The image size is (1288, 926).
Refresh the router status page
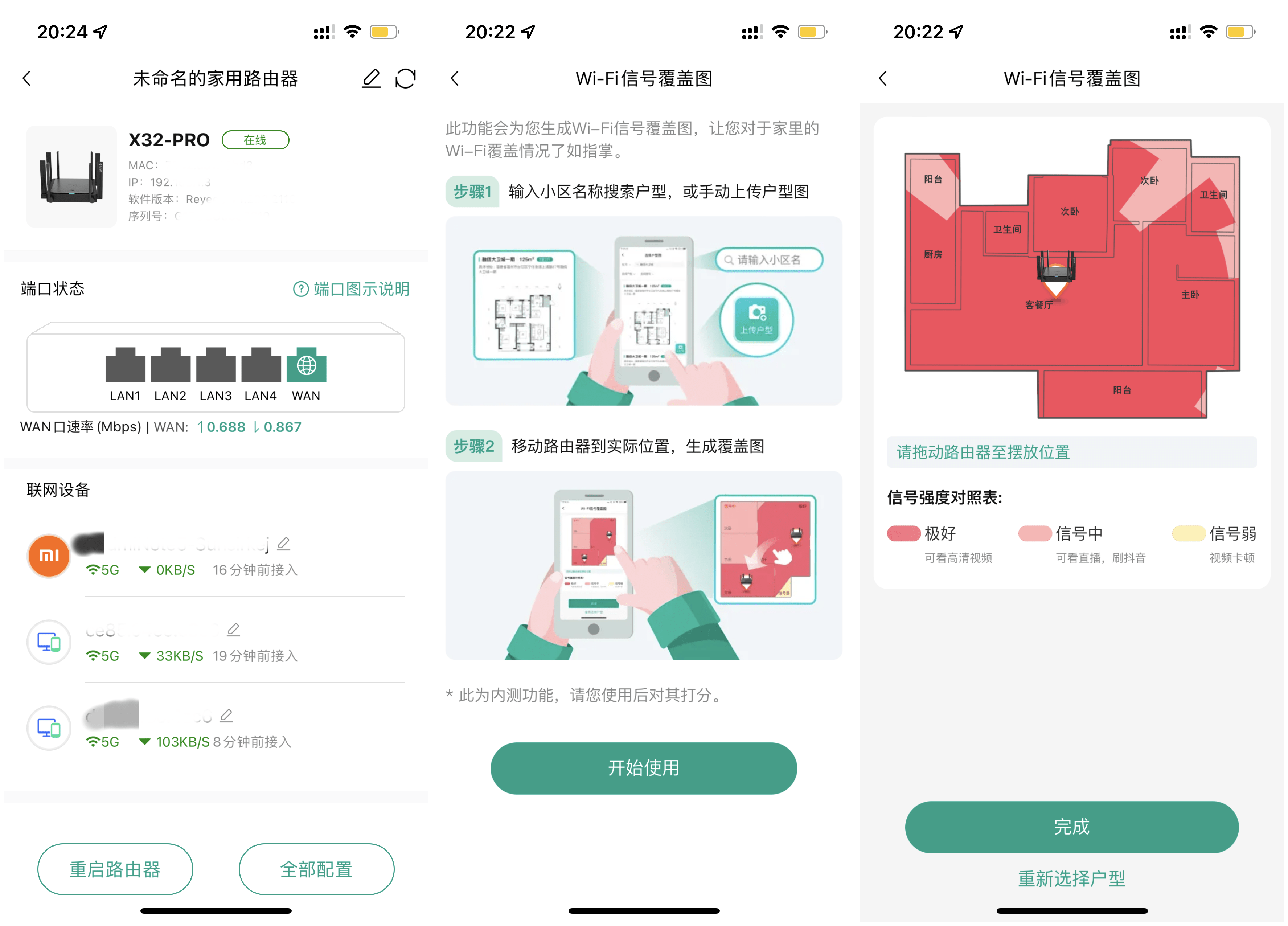coord(406,78)
